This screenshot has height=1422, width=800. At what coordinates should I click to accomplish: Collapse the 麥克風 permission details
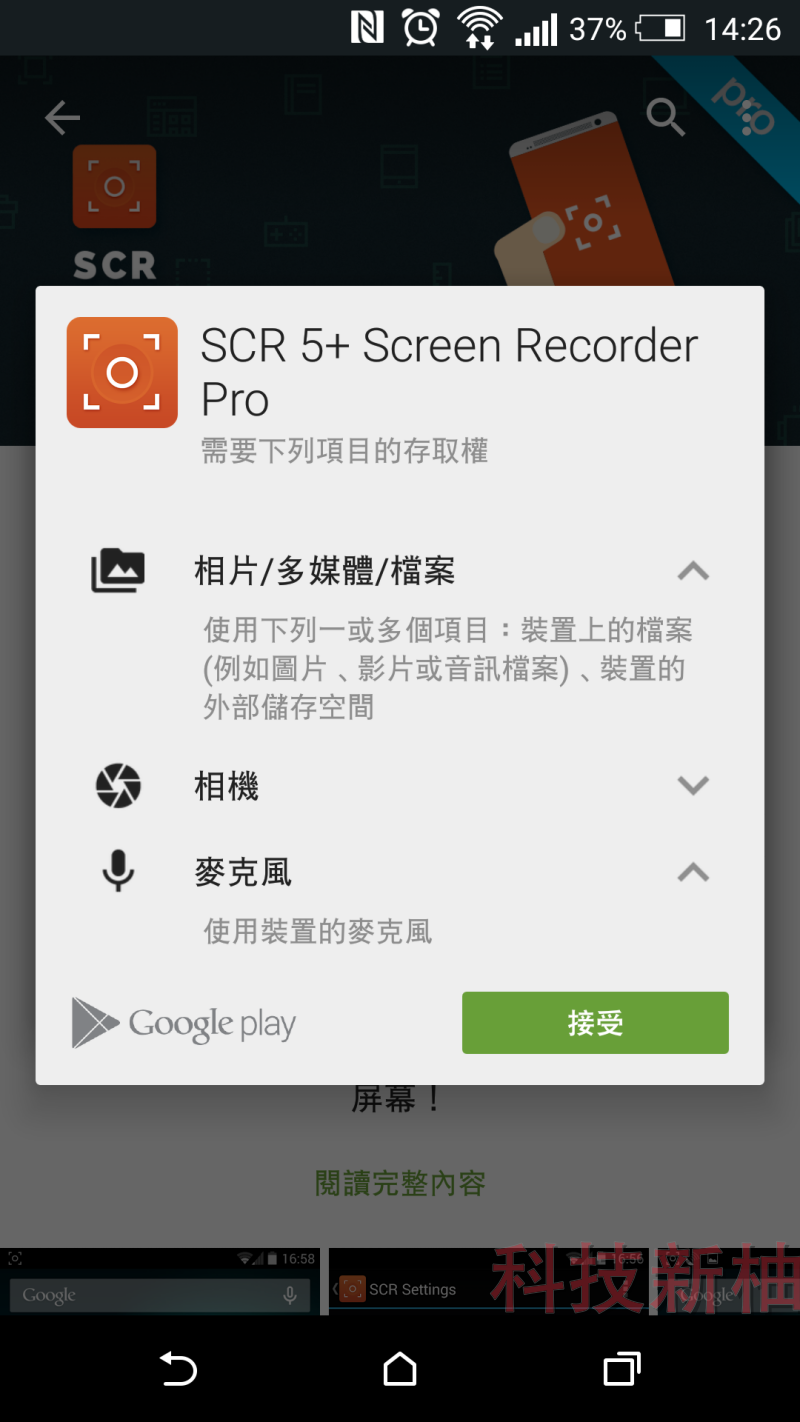point(693,873)
